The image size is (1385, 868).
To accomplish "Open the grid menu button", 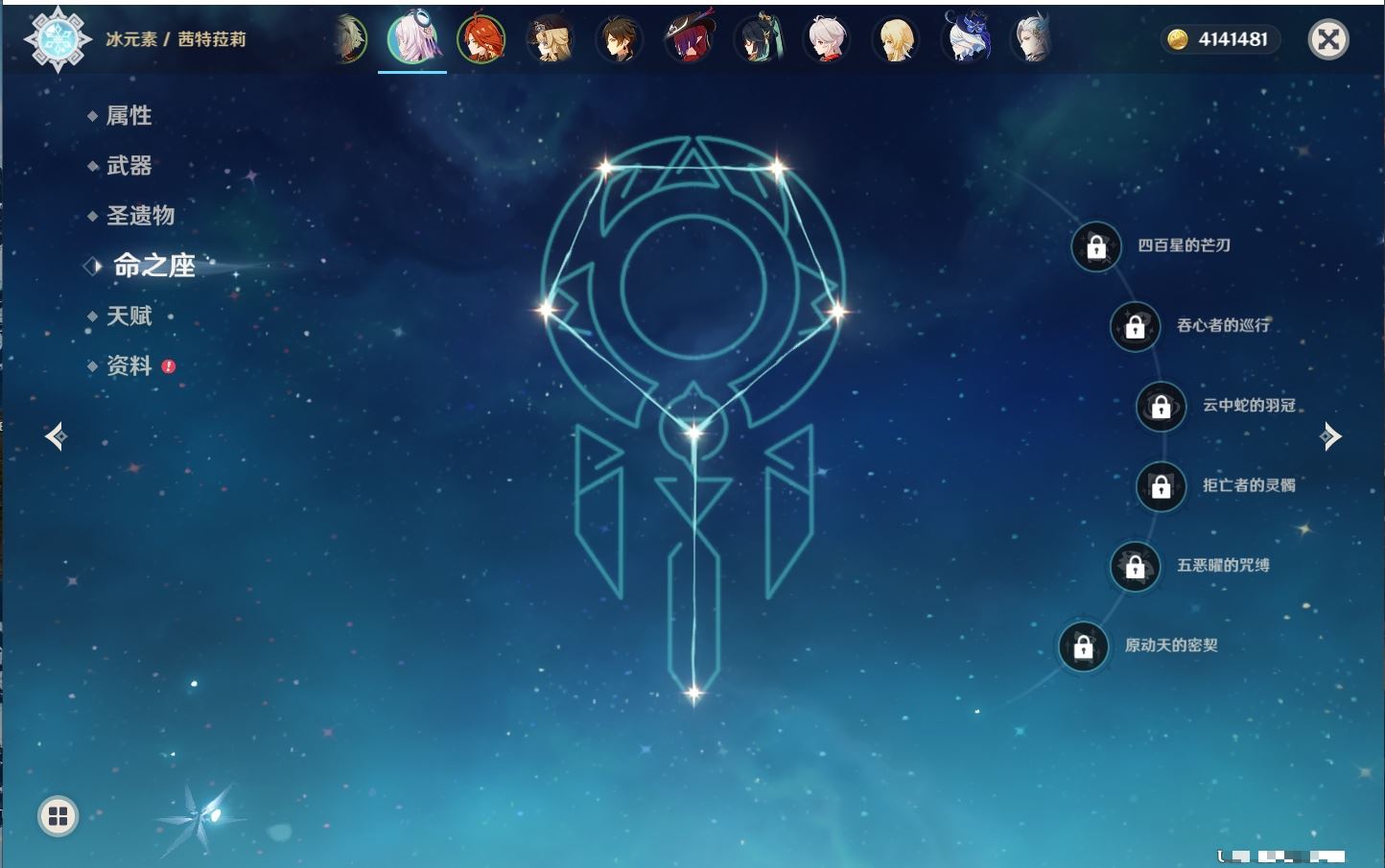I will pyautogui.click(x=58, y=816).
